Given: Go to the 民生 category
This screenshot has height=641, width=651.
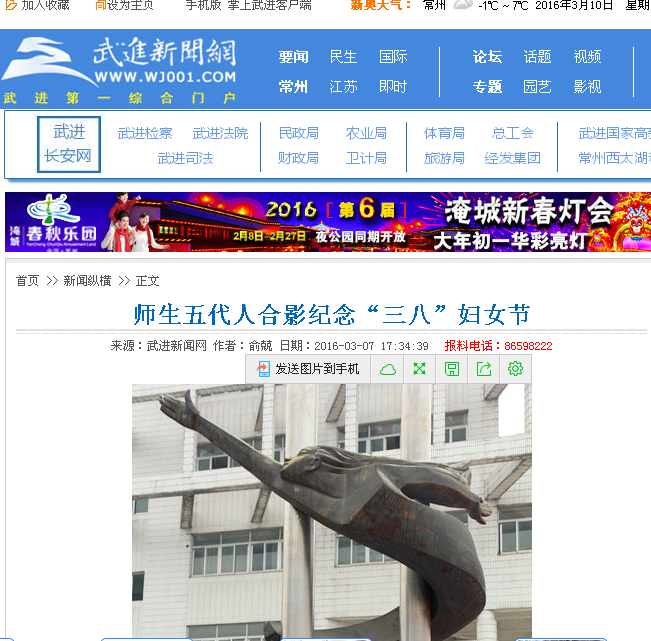Looking at the screenshot, I should click(343, 57).
